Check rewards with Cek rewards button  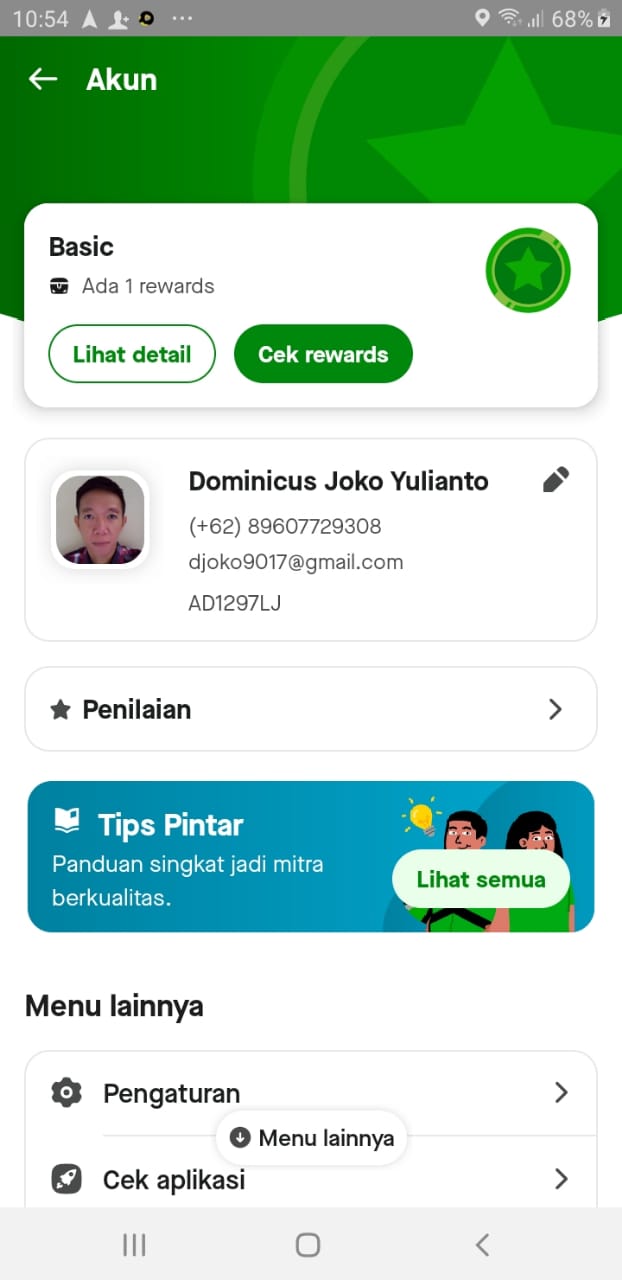coord(323,354)
